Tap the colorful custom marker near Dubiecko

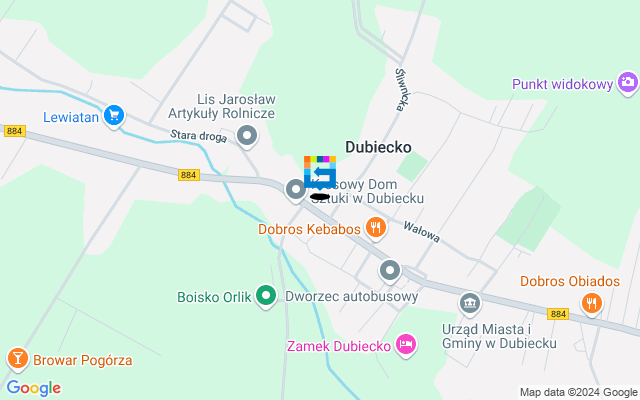tap(320, 171)
